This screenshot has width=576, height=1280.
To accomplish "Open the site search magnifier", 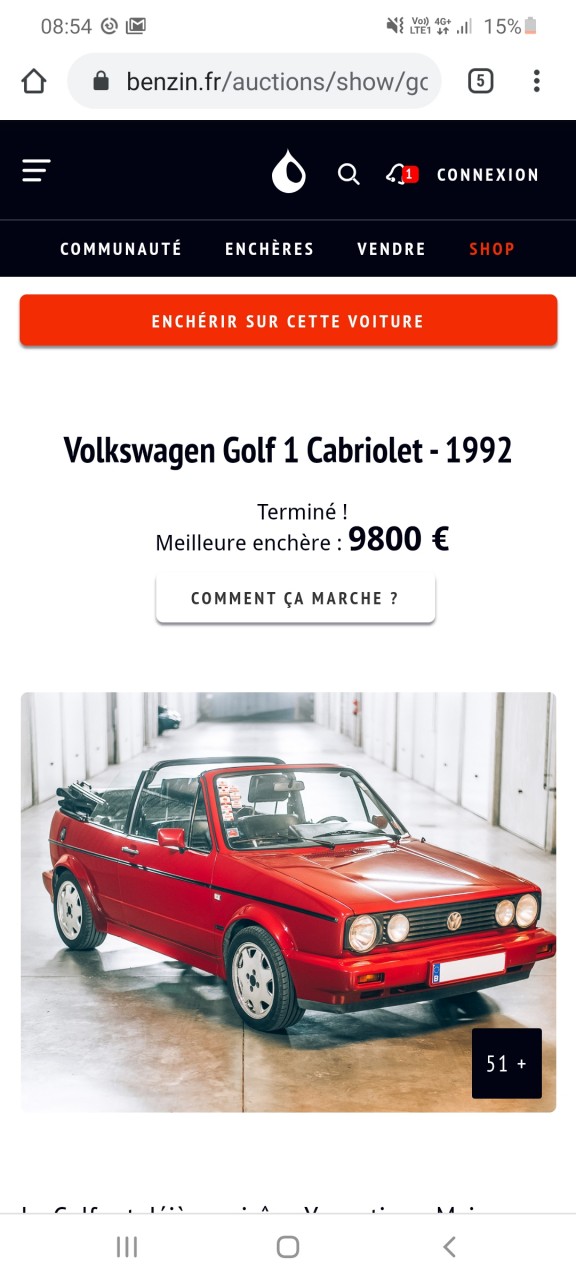I will pyautogui.click(x=348, y=174).
